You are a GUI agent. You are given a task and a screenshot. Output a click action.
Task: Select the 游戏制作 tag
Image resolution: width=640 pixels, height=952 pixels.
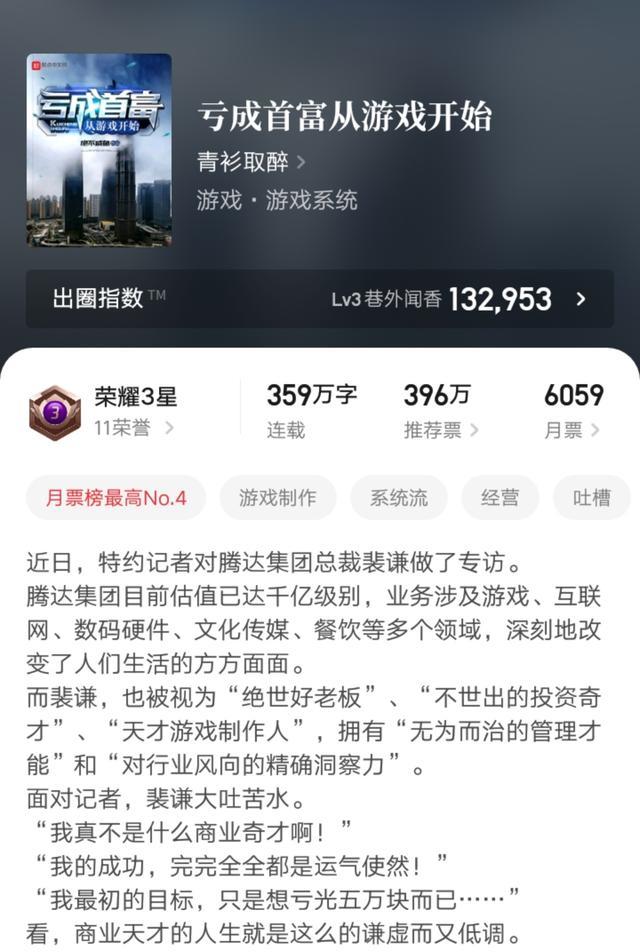[x=277, y=498]
